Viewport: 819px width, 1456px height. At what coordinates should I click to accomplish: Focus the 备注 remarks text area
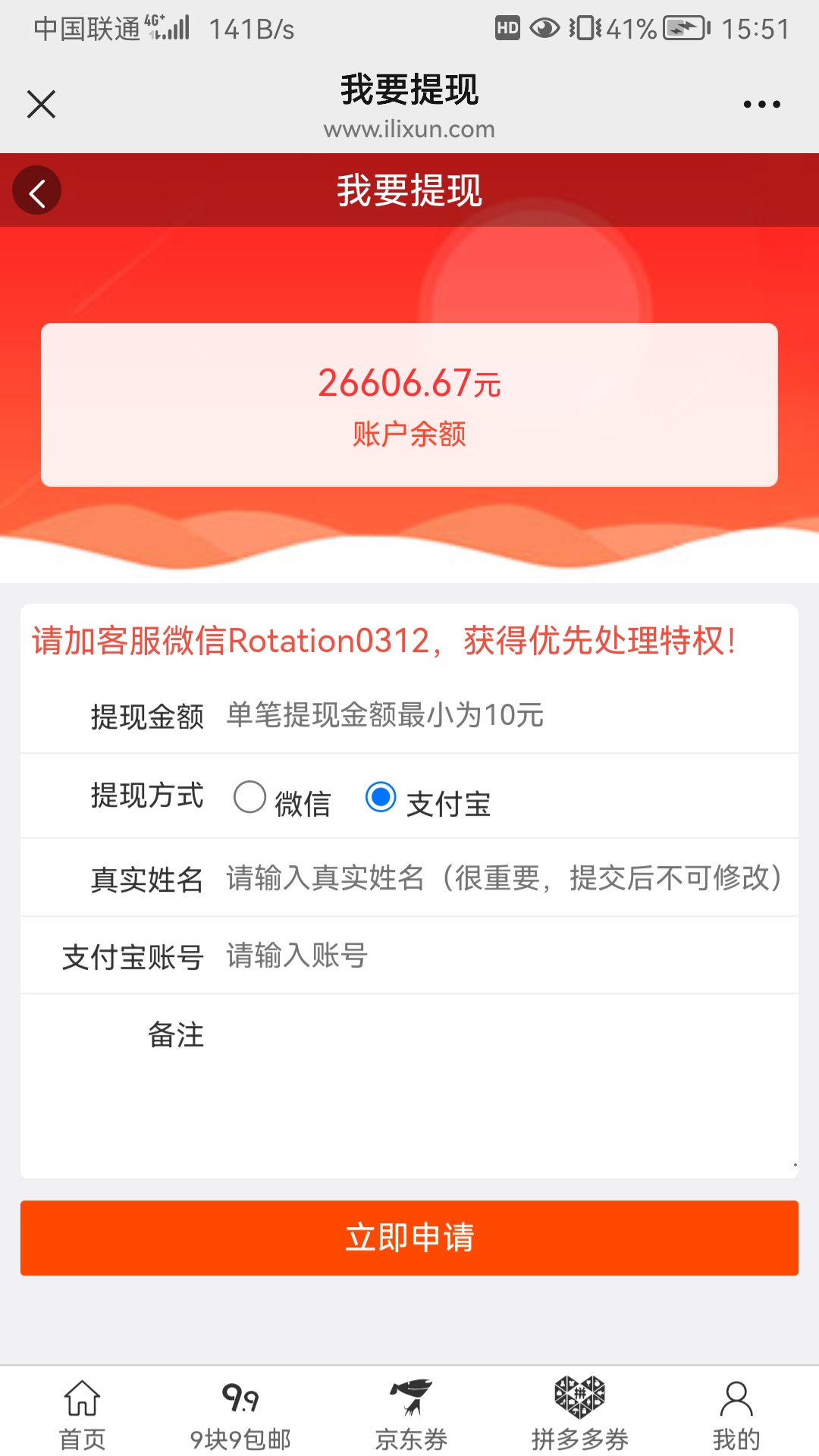[500, 1084]
